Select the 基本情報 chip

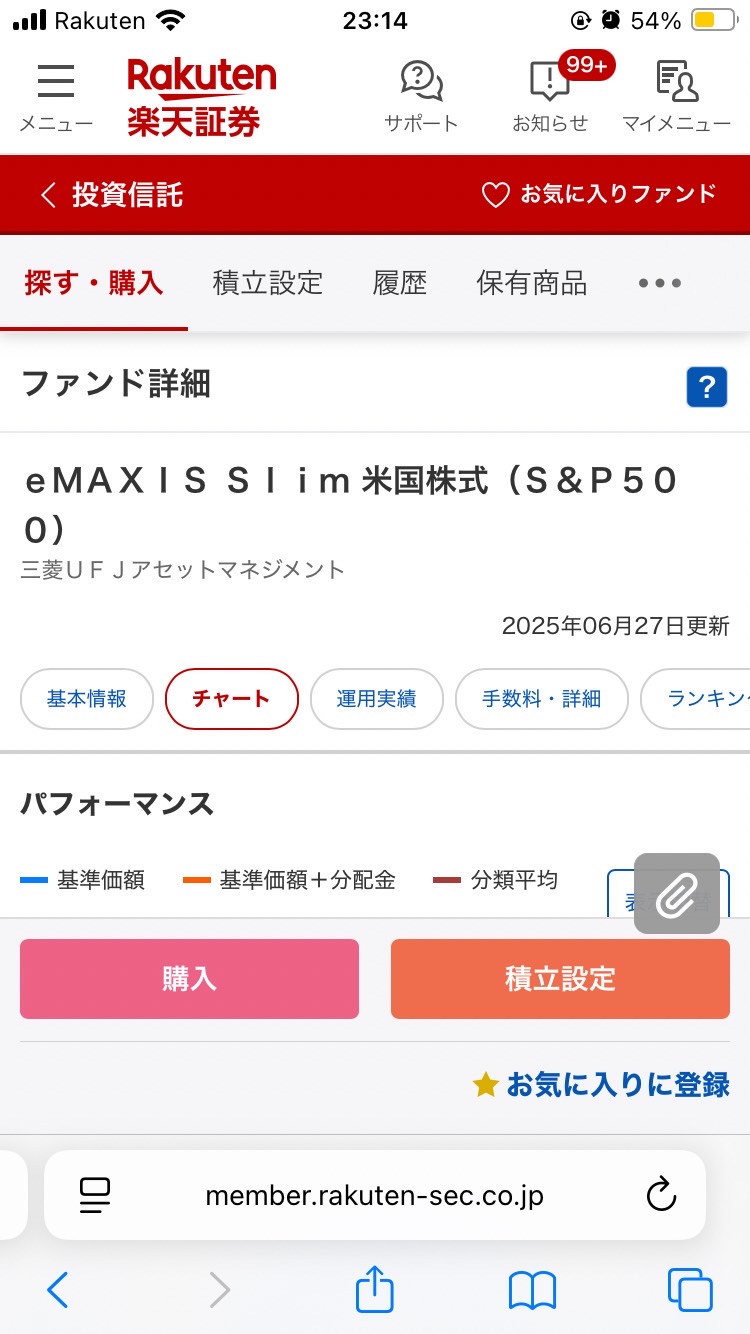(87, 699)
